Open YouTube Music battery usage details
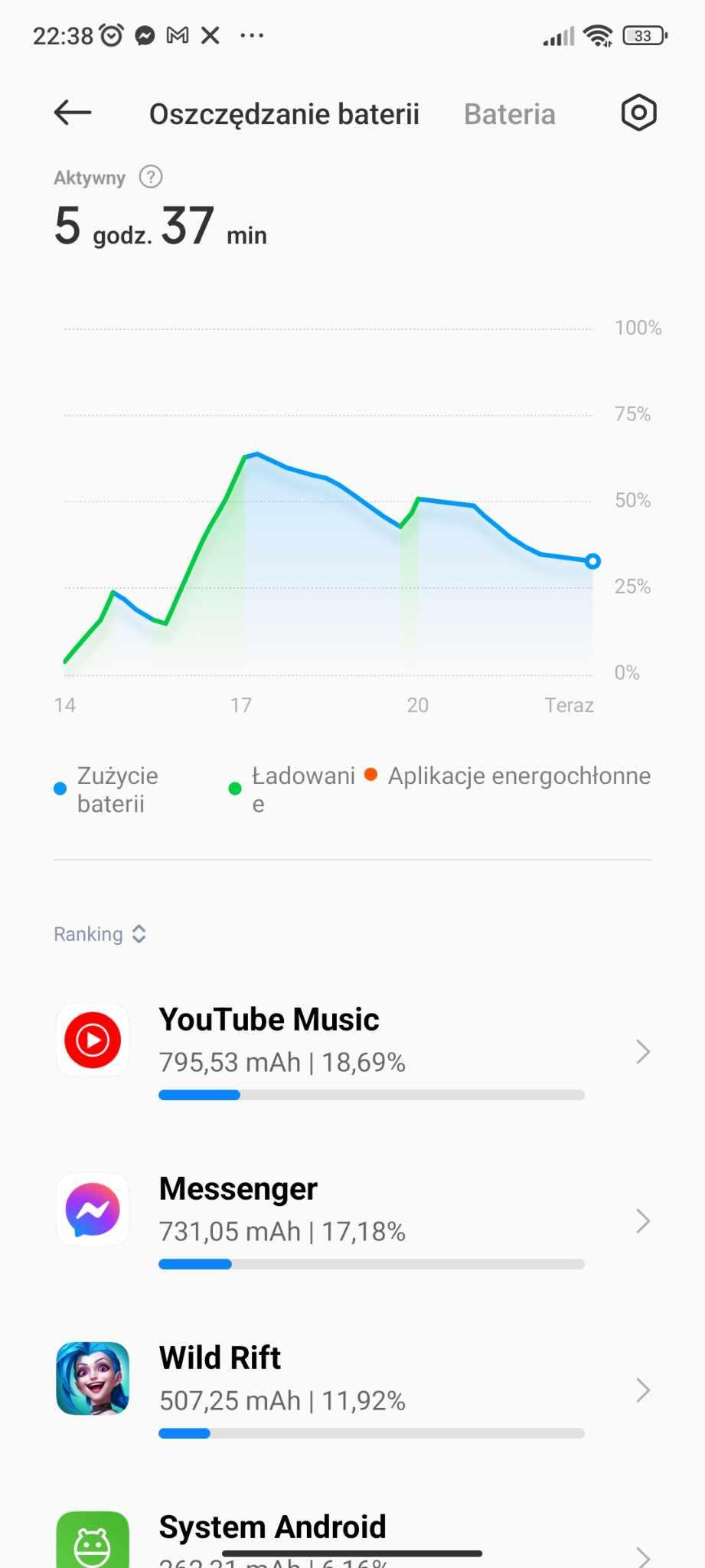The image size is (705, 1568). pos(352,1050)
